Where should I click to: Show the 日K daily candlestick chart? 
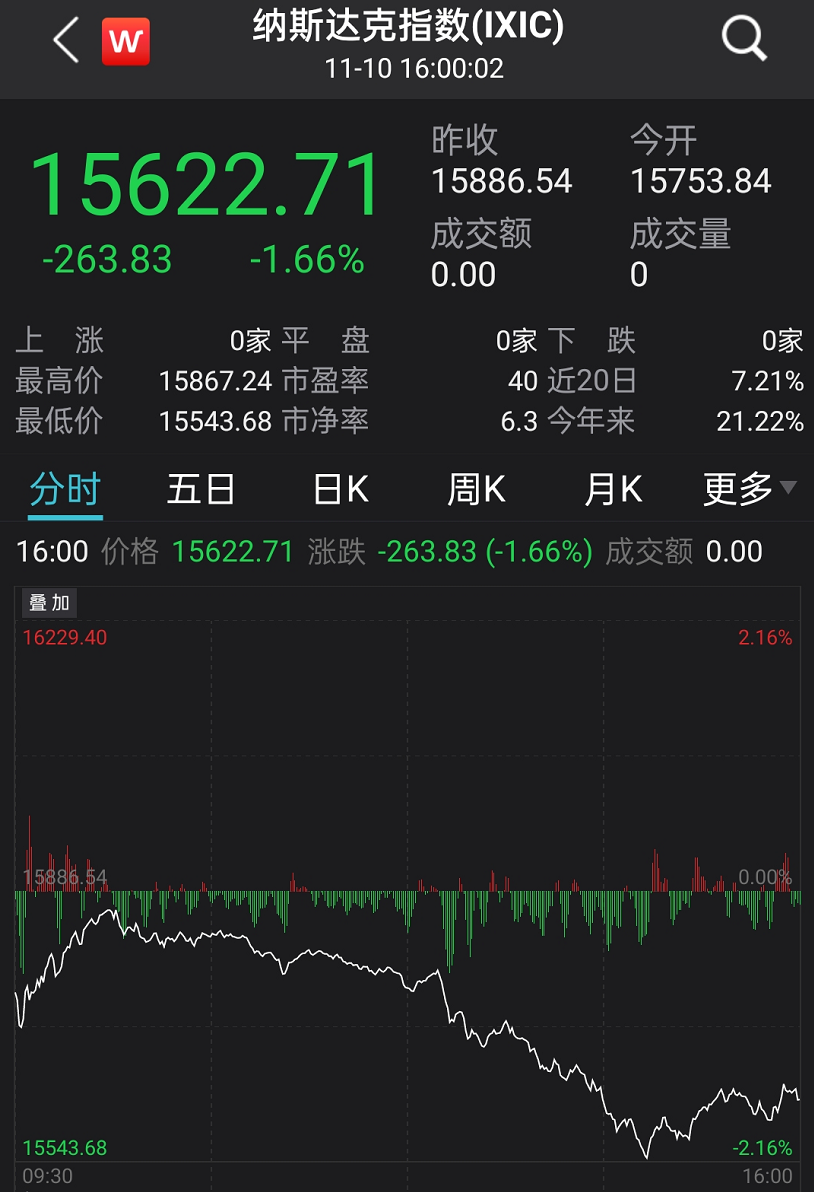coord(340,490)
